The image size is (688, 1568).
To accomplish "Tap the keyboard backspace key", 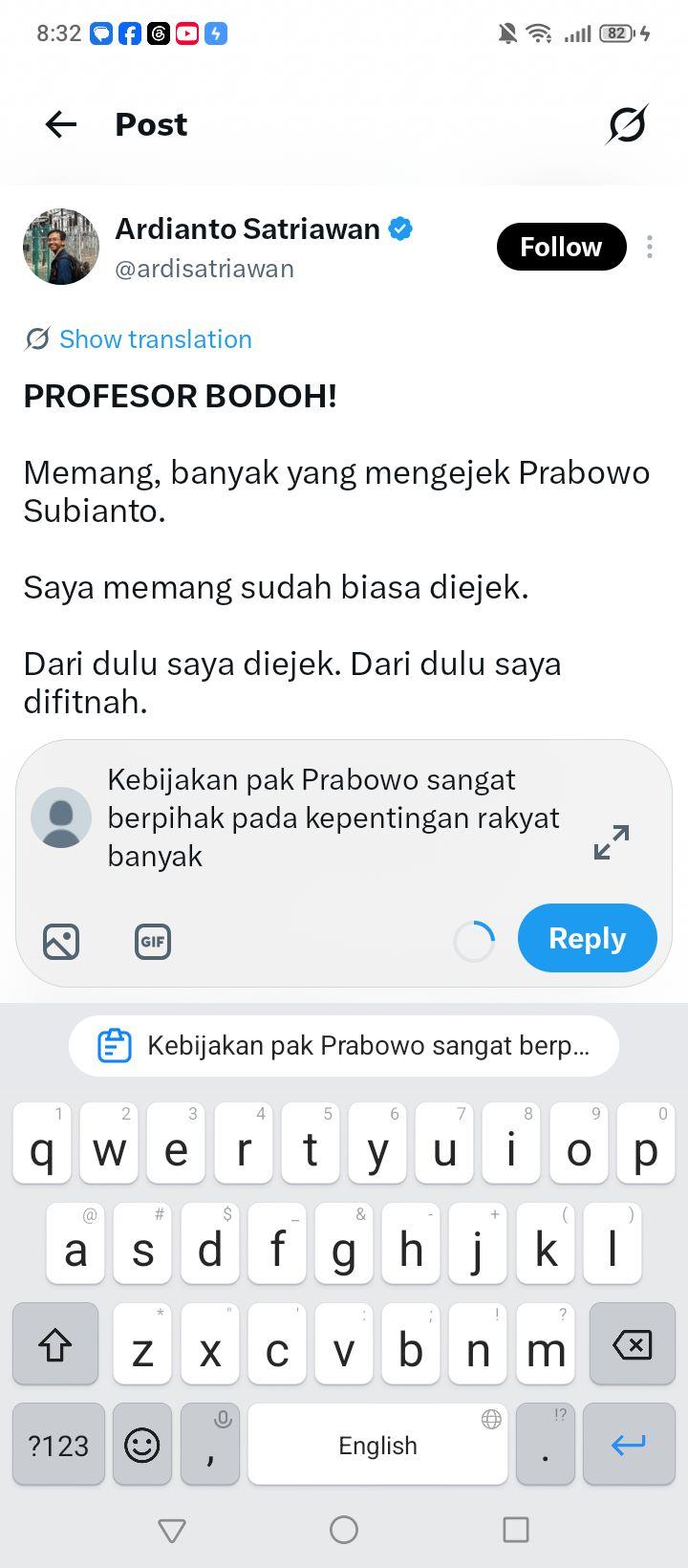I will coord(633,1345).
